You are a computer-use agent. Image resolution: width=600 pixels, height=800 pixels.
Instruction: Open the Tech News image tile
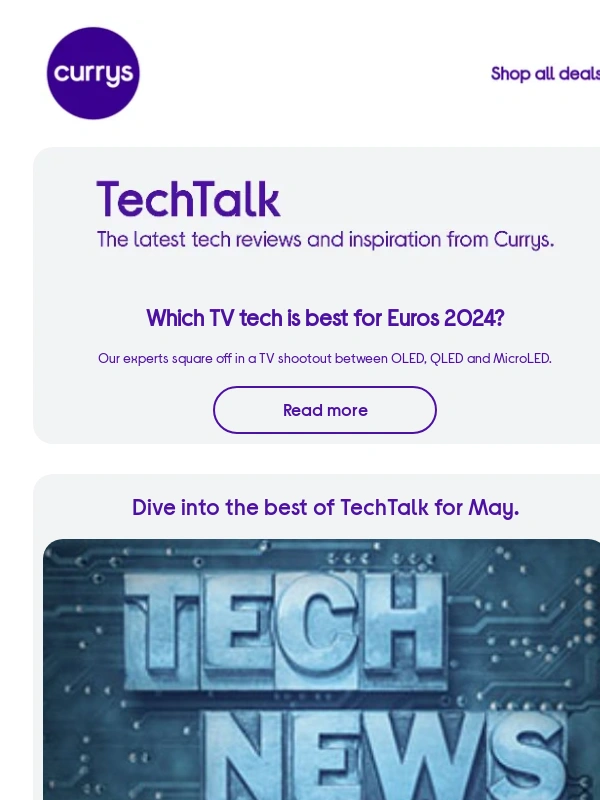[322, 670]
